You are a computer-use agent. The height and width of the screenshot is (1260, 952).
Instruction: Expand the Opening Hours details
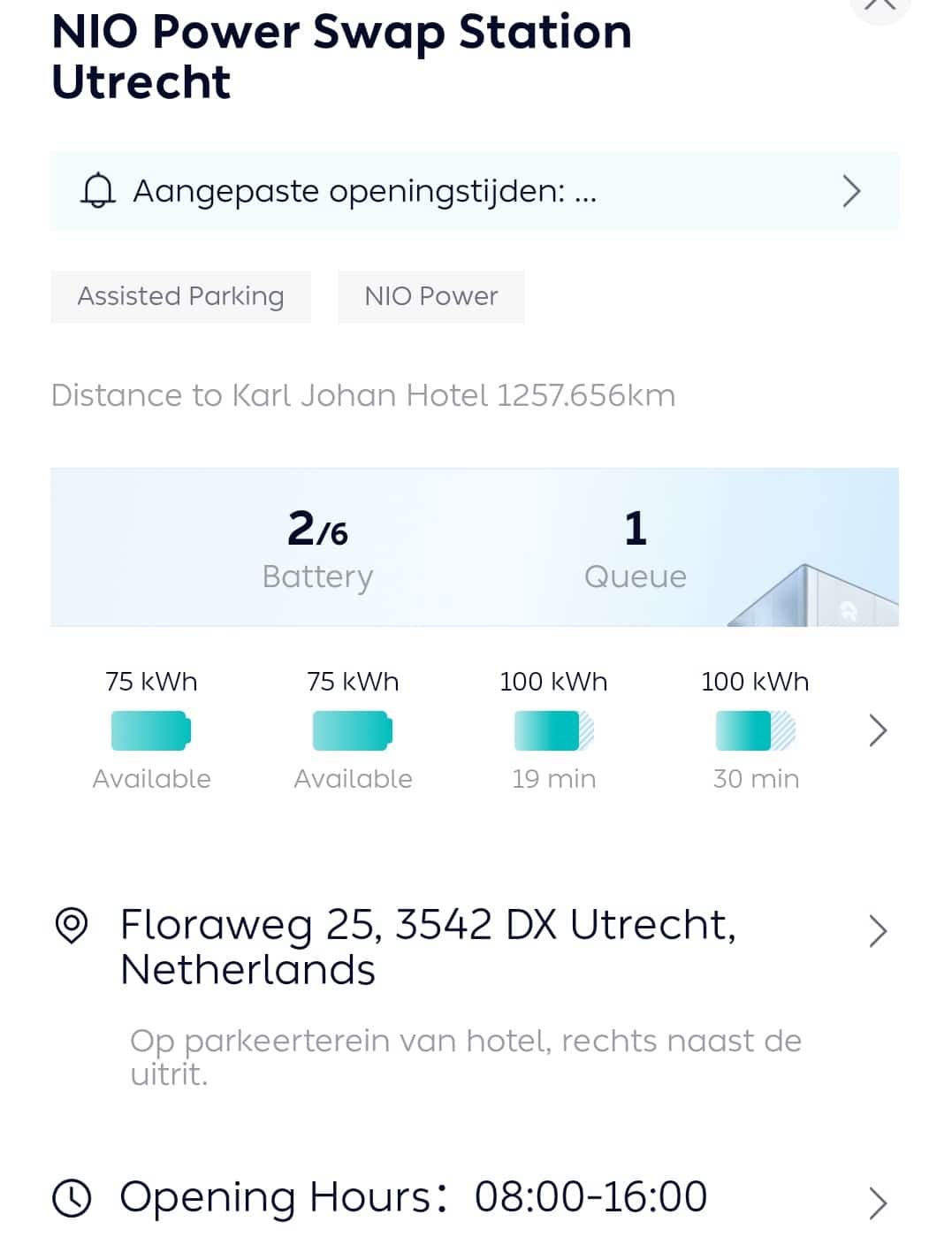(x=878, y=1201)
